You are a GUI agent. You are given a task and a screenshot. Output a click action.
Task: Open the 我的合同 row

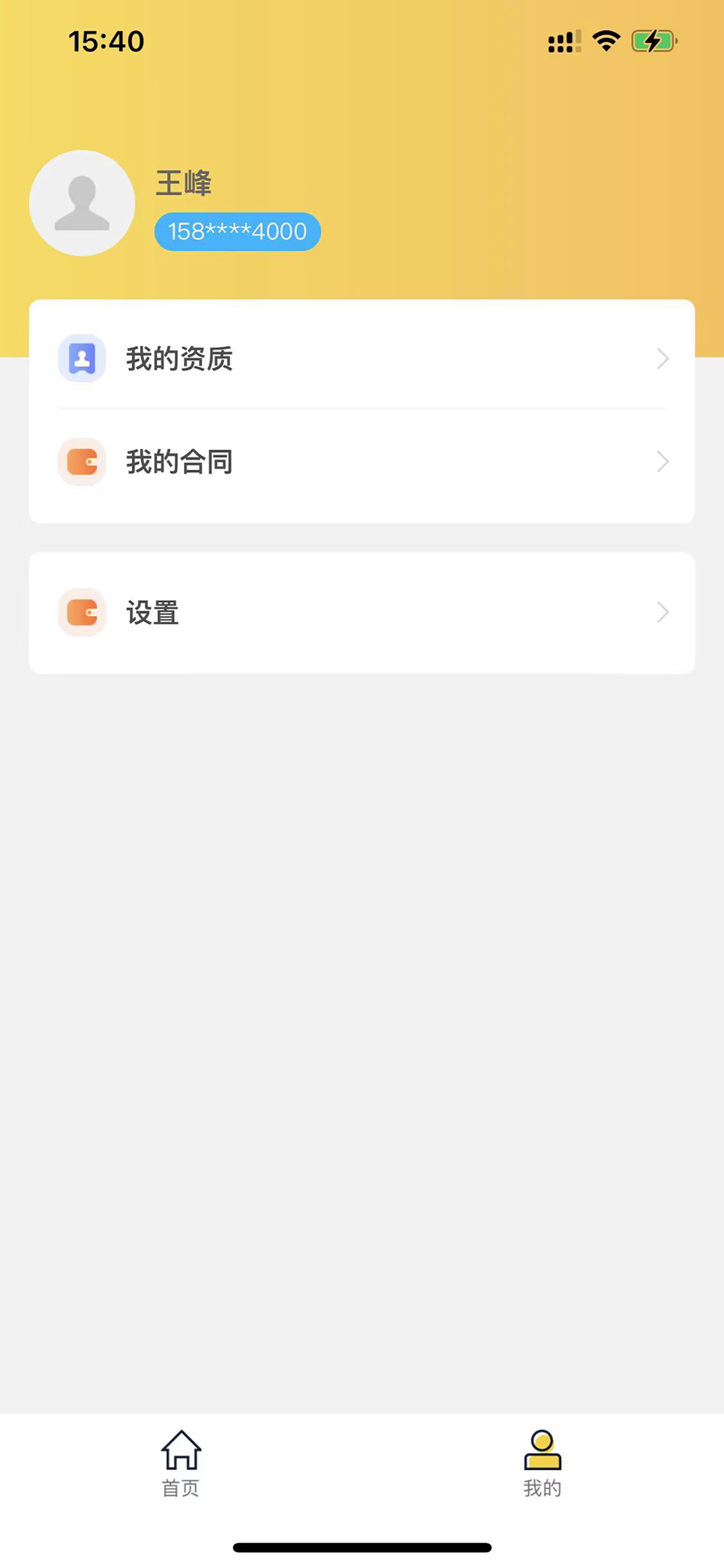tap(362, 461)
